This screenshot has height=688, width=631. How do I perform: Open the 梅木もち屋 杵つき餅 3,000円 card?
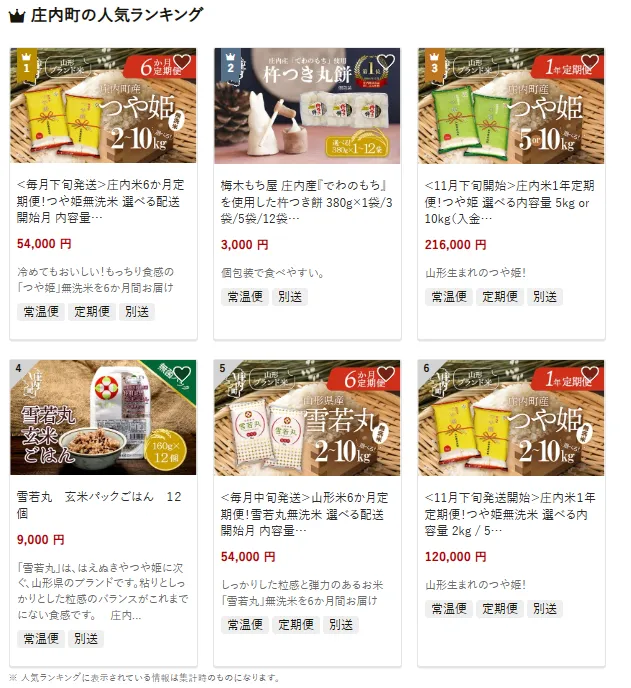click(x=306, y=202)
